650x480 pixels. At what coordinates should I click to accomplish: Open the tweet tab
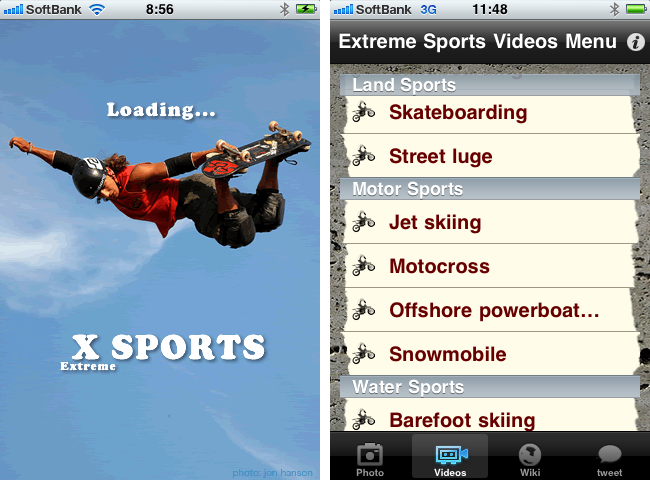(609, 458)
